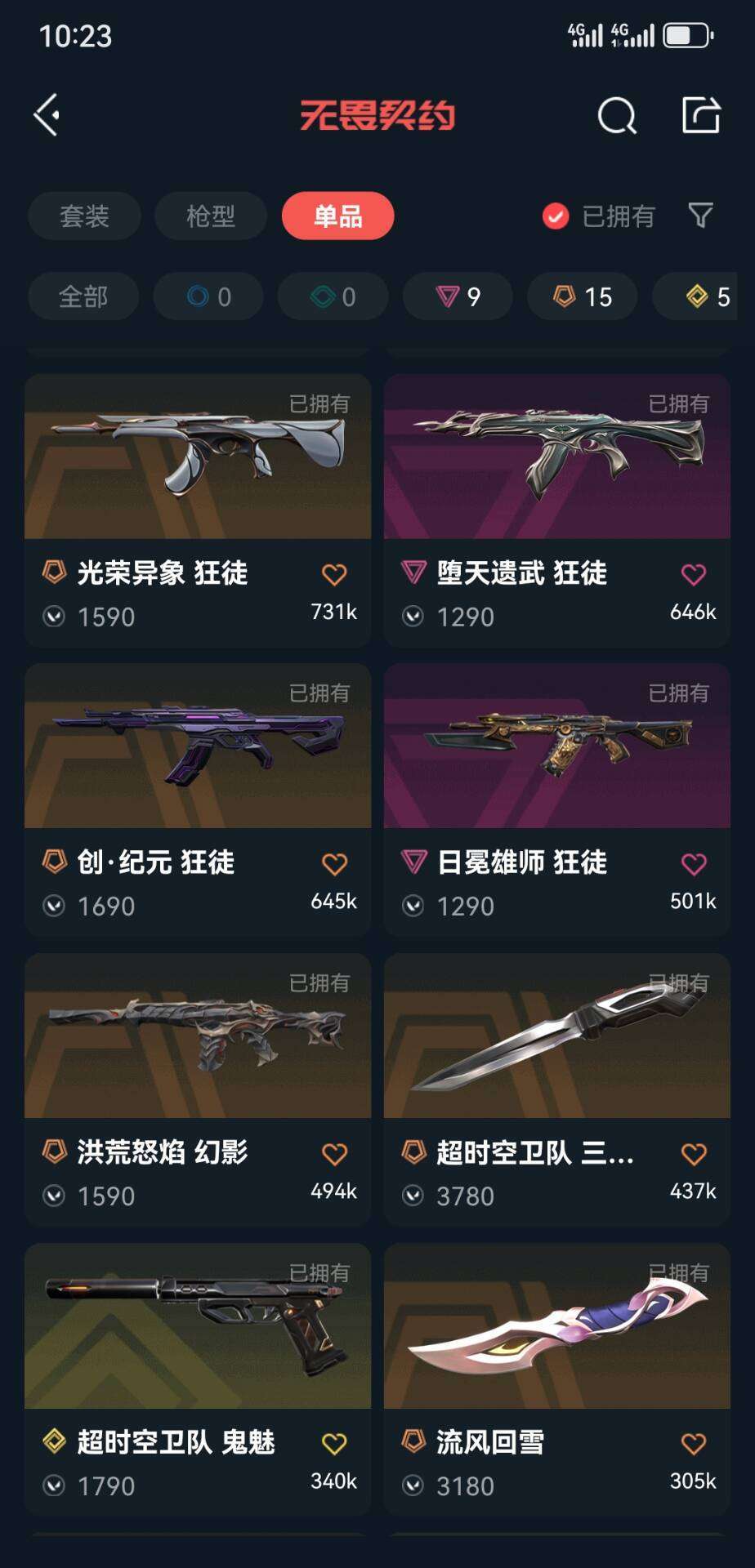
Task: Select the 全部 filter option
Action: [x=83, y=296]
